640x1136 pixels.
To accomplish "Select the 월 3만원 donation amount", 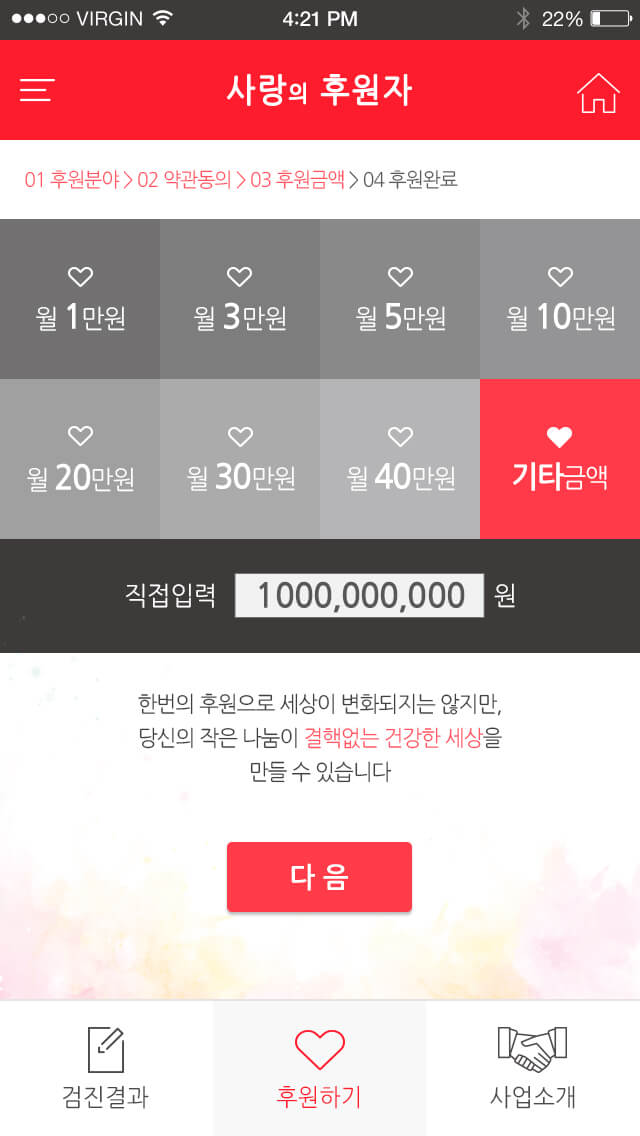I will 240,300.
